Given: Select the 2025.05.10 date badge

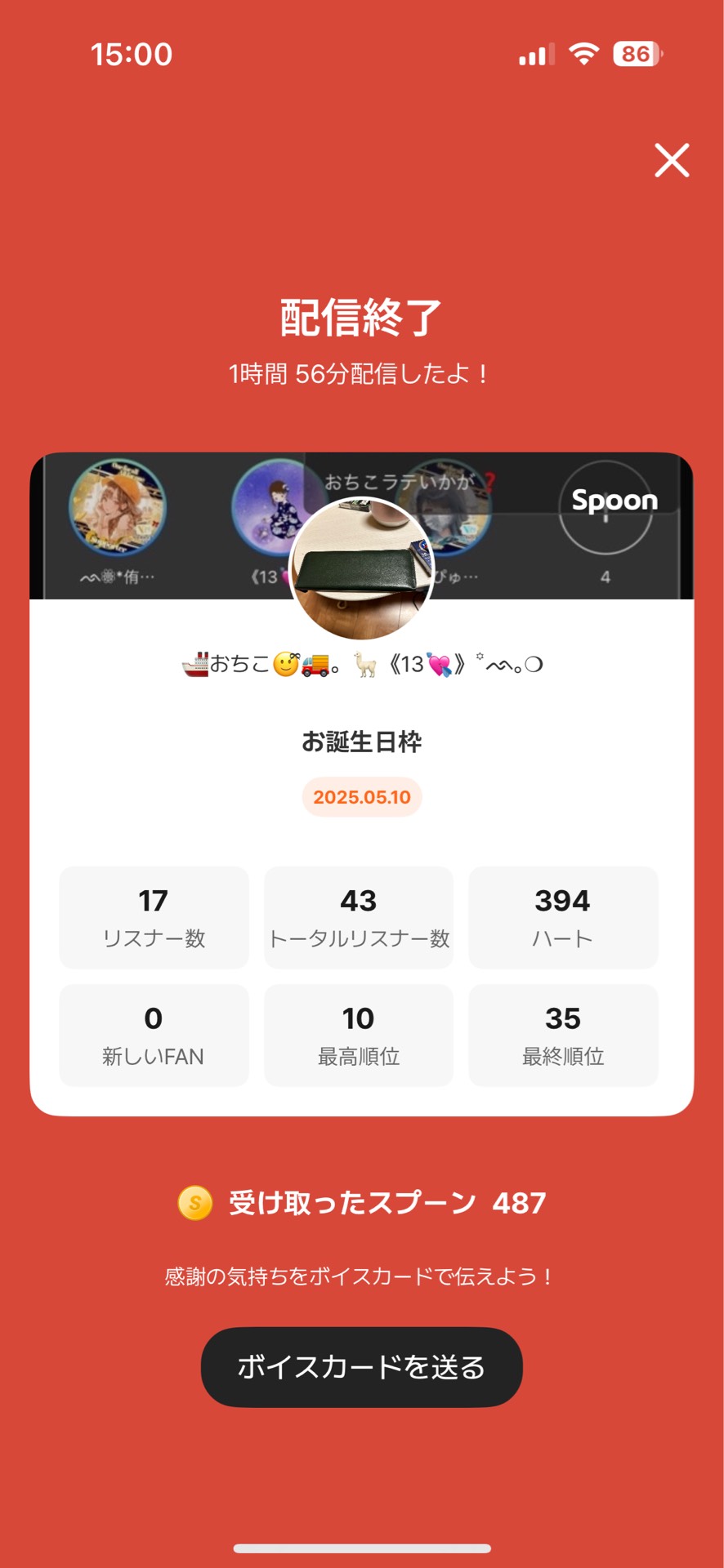Looking at the screenshot, I should 362,796.
